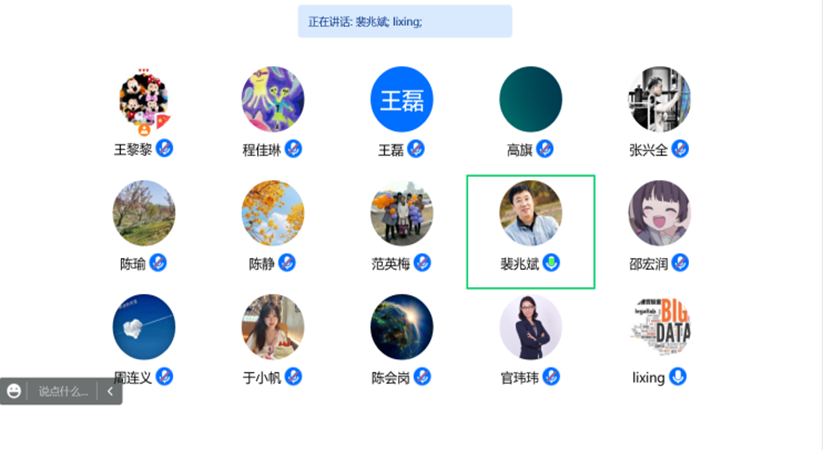Screen dimensions: 823x450
Task: Open participant 周连义's tile
Action: coord(144,327)
